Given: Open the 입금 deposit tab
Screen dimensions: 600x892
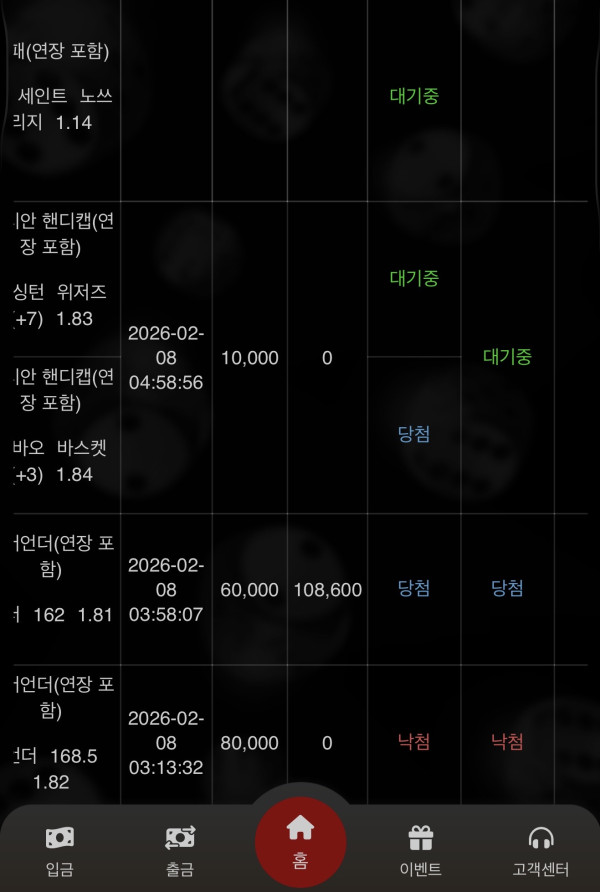Looking at the screenshot, I should tap(60, 850).
